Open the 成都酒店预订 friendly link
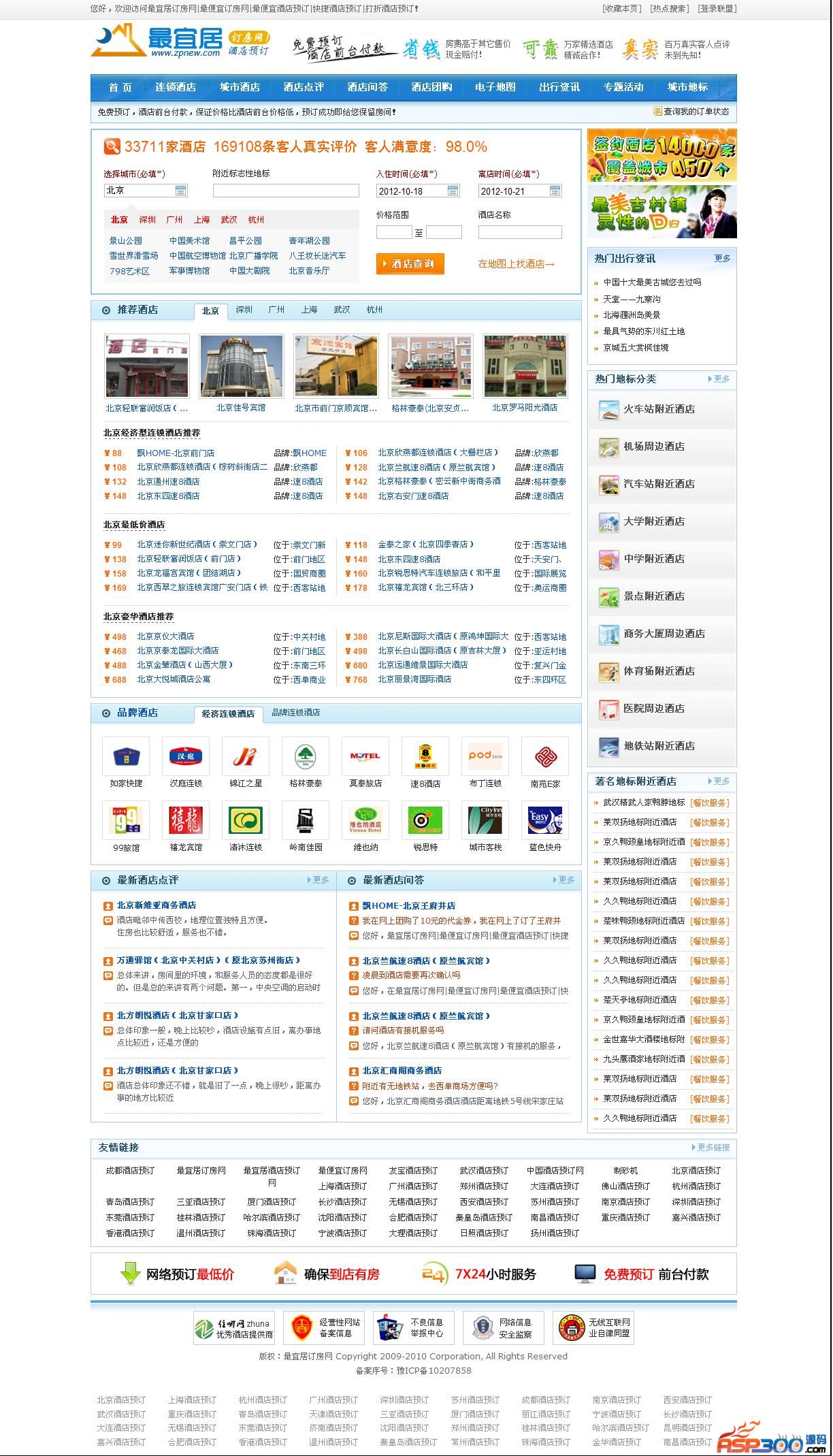Viewport: 833px width, 1456px height. point(130,1171)
